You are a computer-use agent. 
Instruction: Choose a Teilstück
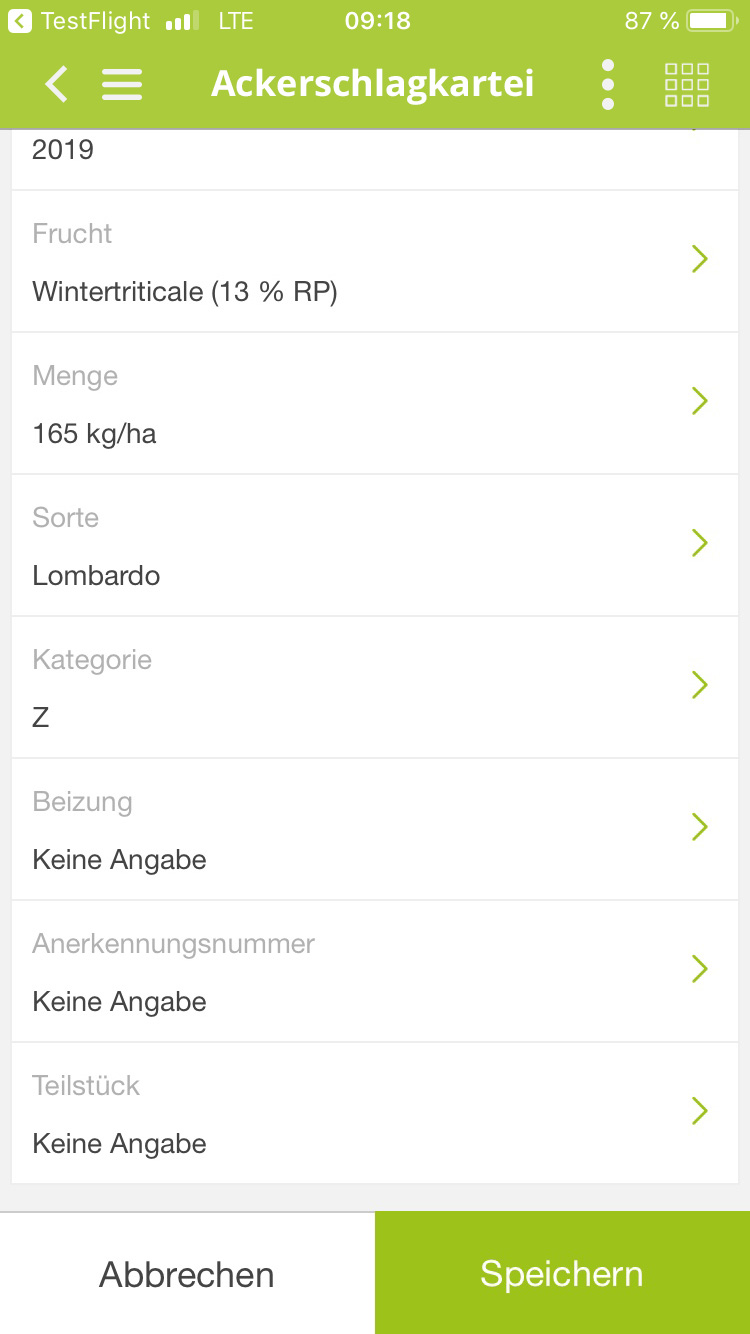375,1113
